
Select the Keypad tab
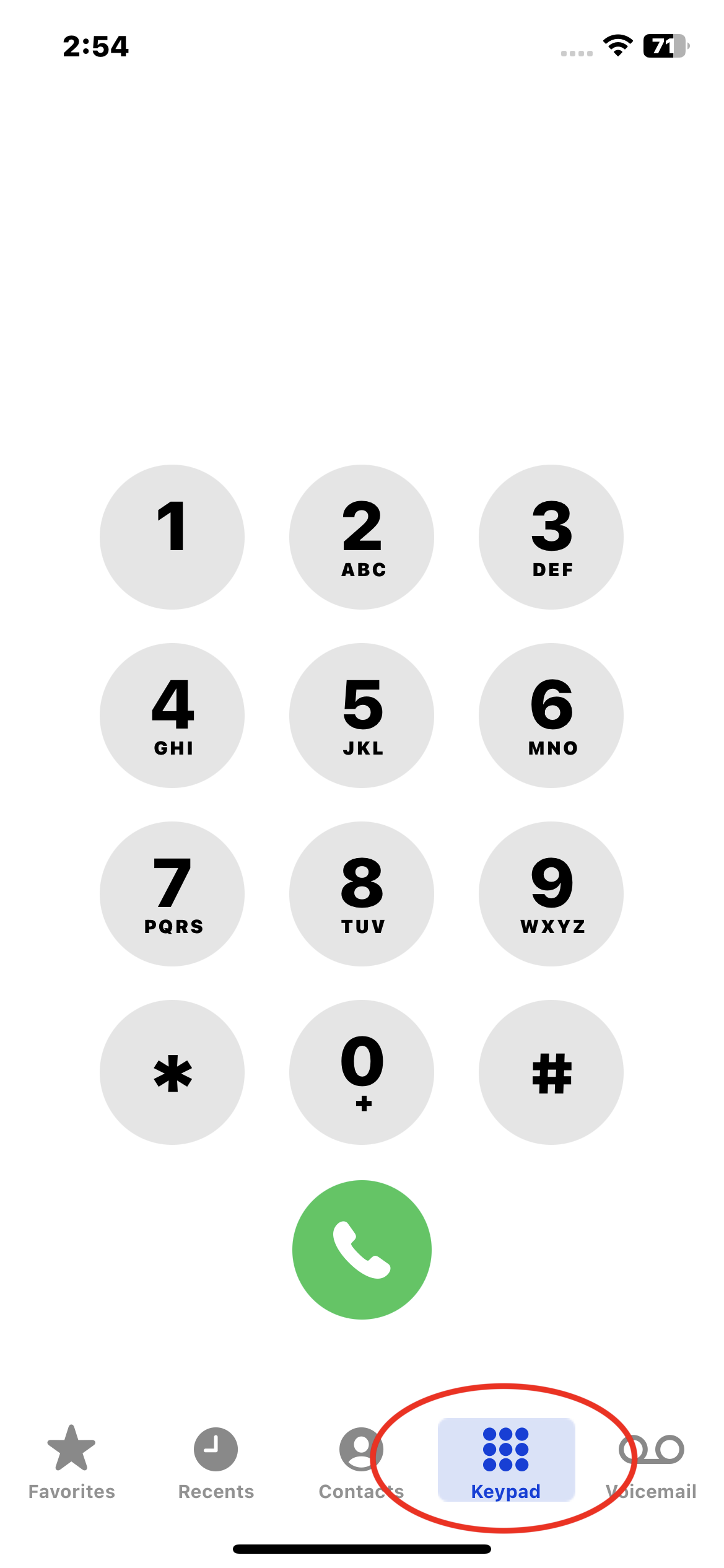[x=506, y=1460]
